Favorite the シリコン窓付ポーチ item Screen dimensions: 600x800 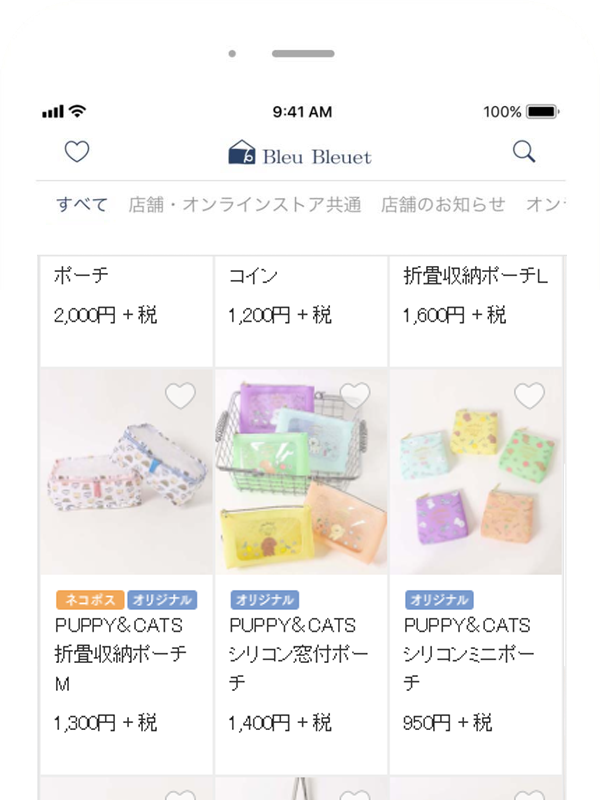pos(355,394)
